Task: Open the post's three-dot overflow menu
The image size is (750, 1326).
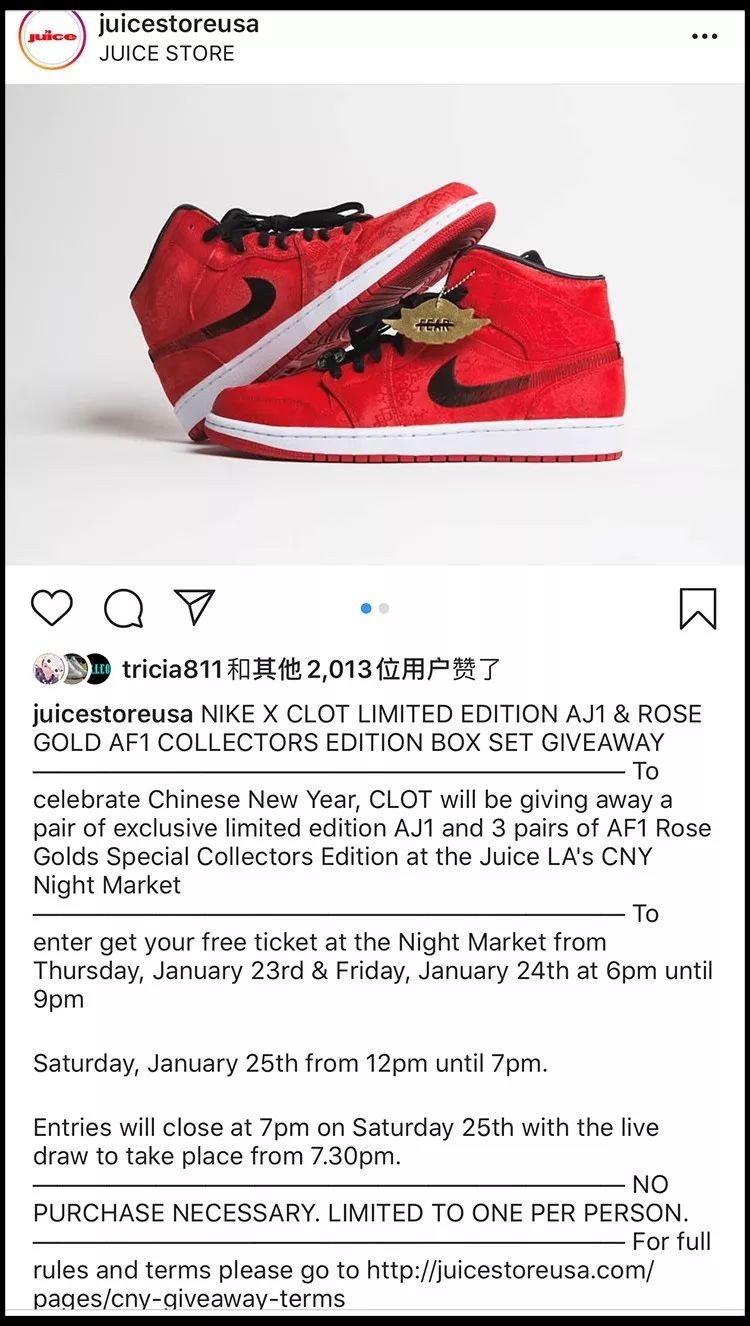Action: [x=704, y=37]
